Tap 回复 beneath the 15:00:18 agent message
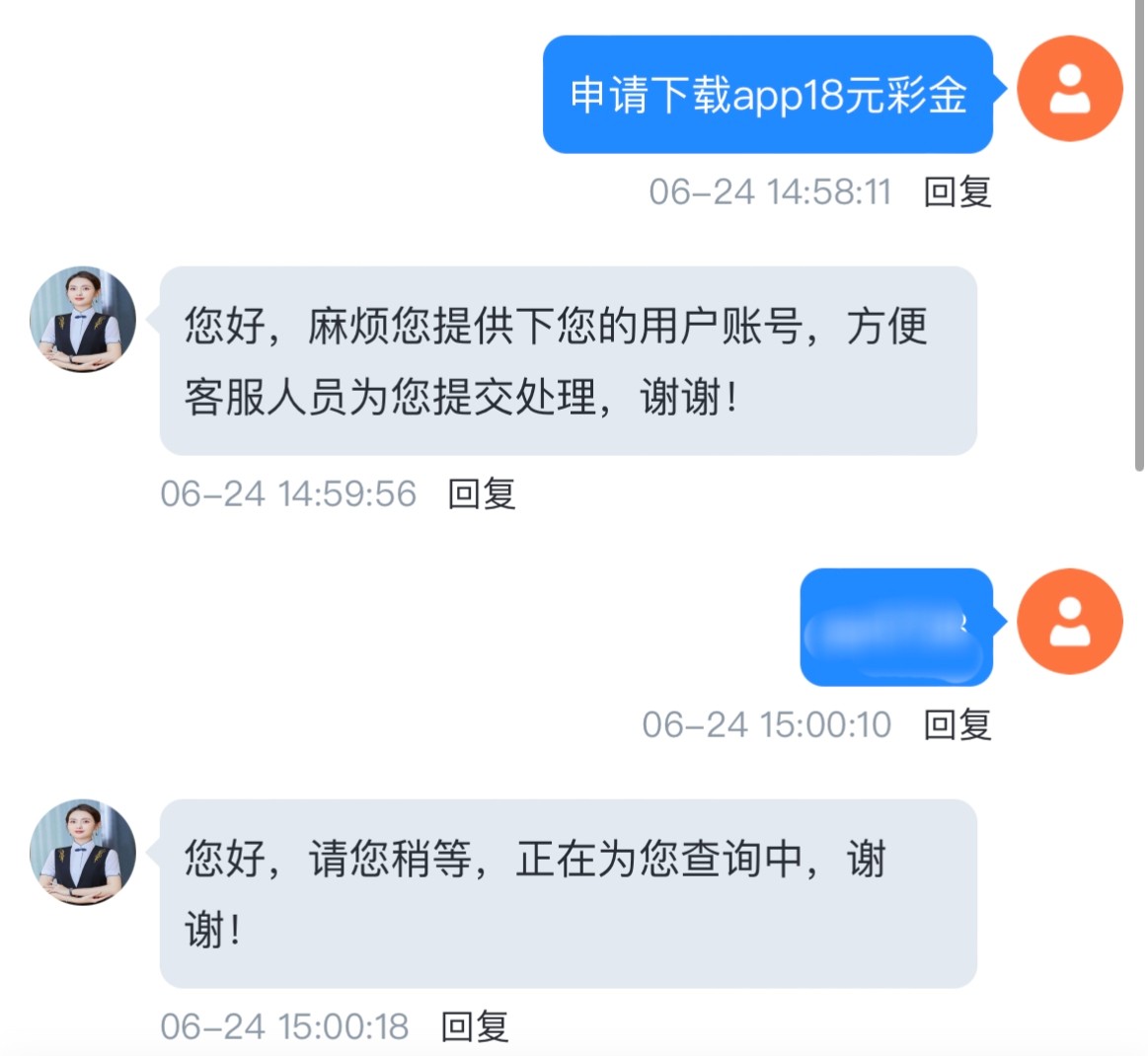 coord(474,1026)
